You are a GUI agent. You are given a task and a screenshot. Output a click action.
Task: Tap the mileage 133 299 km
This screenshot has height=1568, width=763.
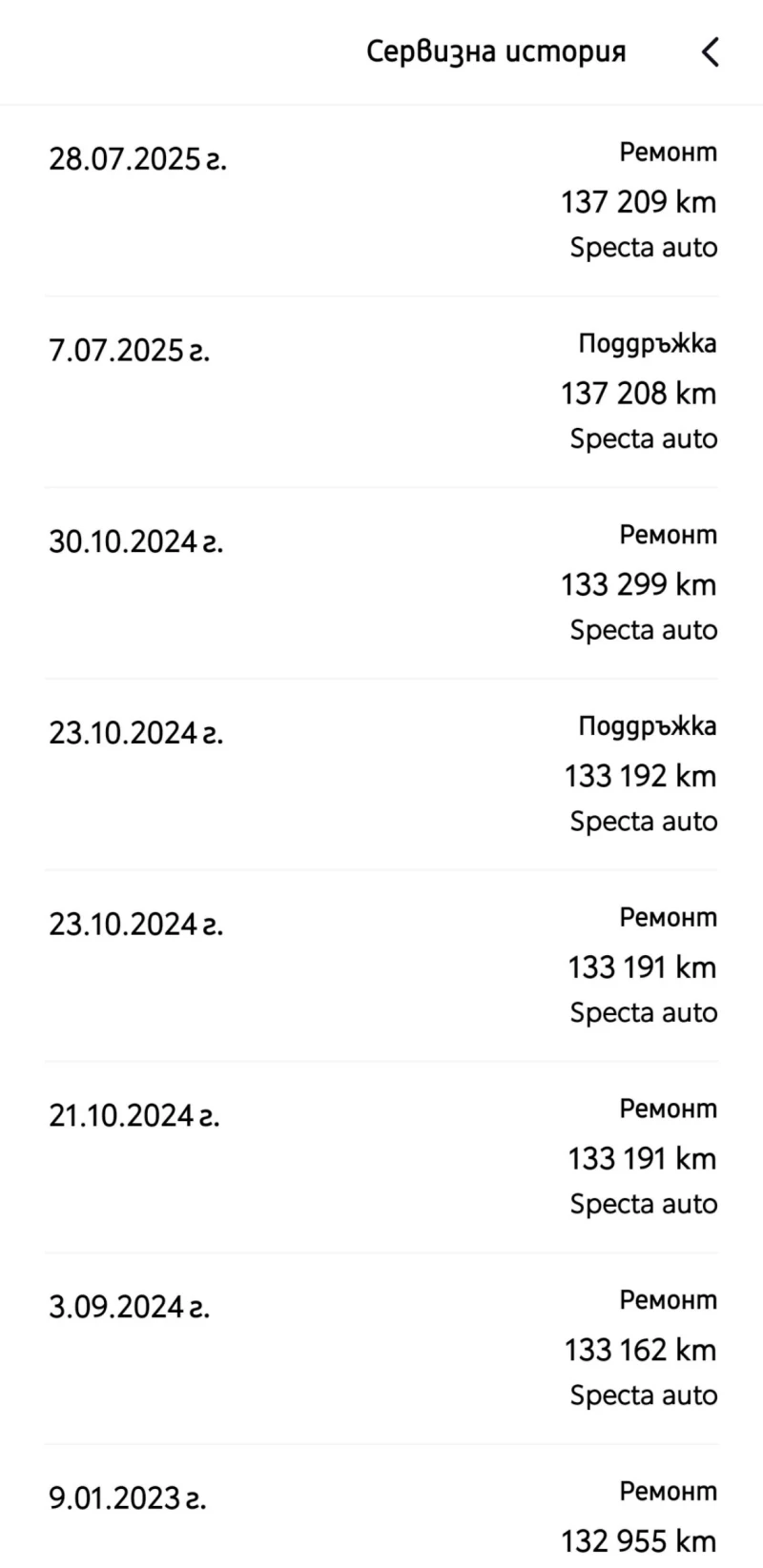639,584
